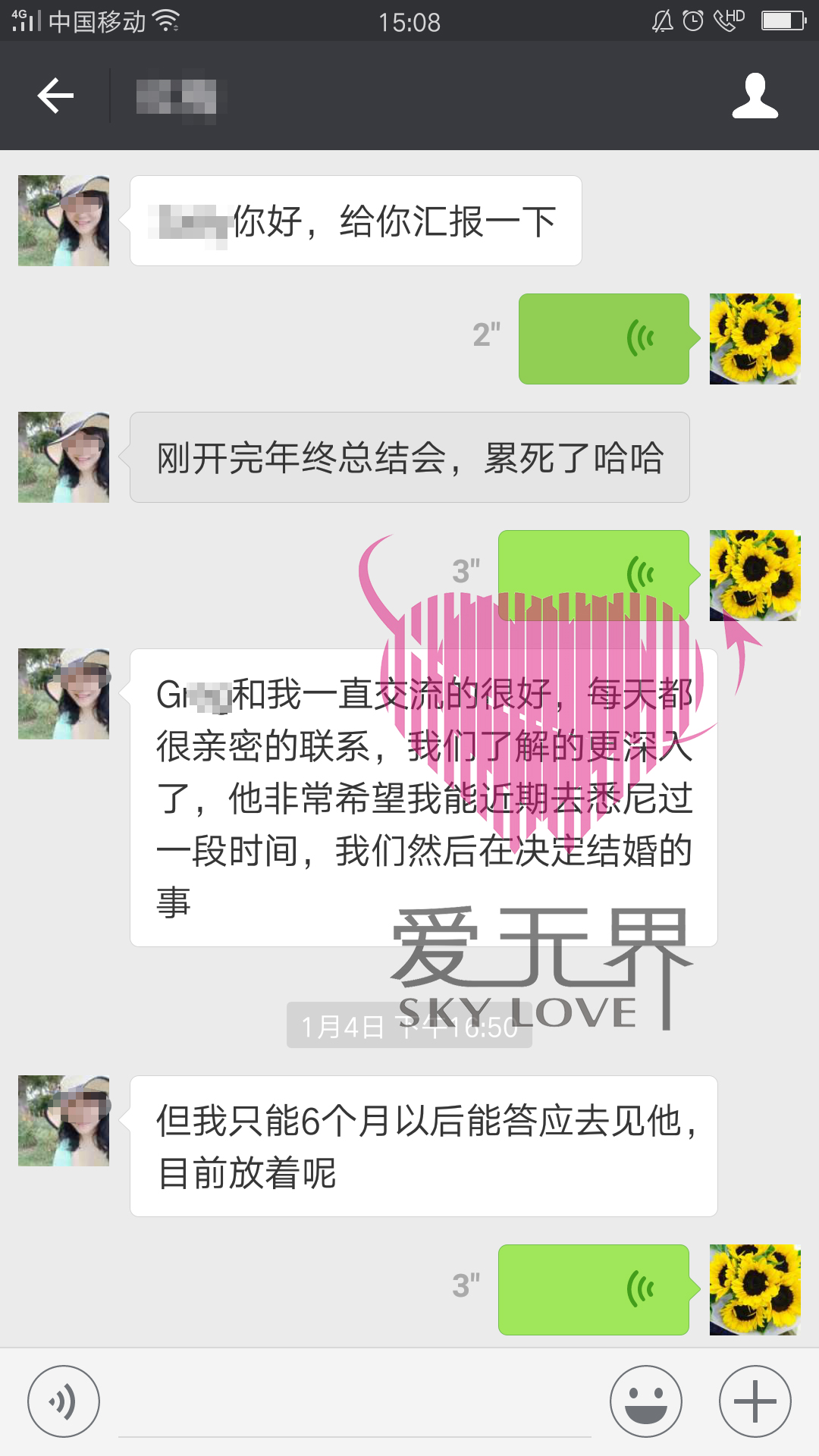The image size is (819, 1456).
Task: Open chat info via the person icon
Action: point(755,96)
